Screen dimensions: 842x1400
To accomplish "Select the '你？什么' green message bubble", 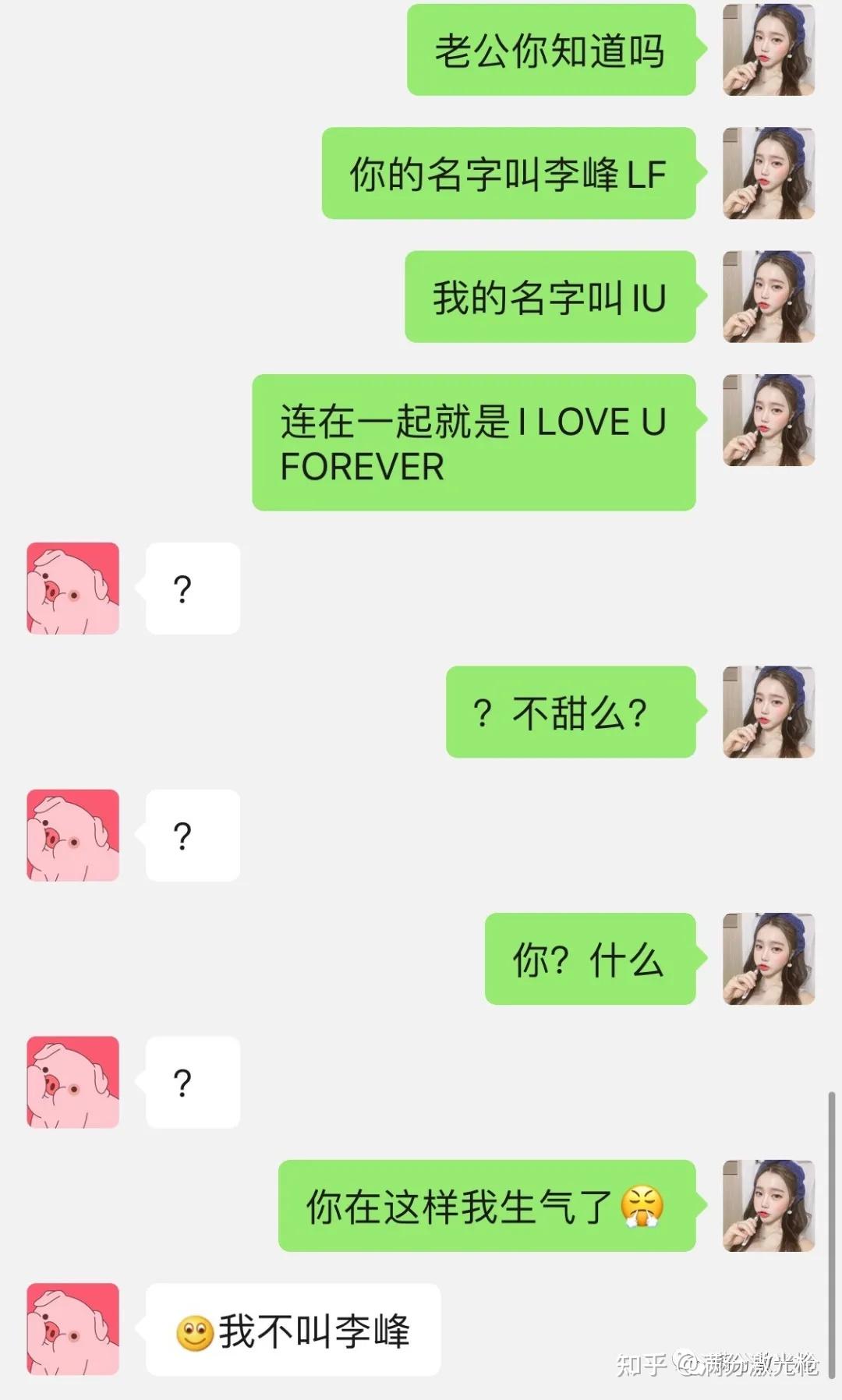I will (x=589, y=959).
